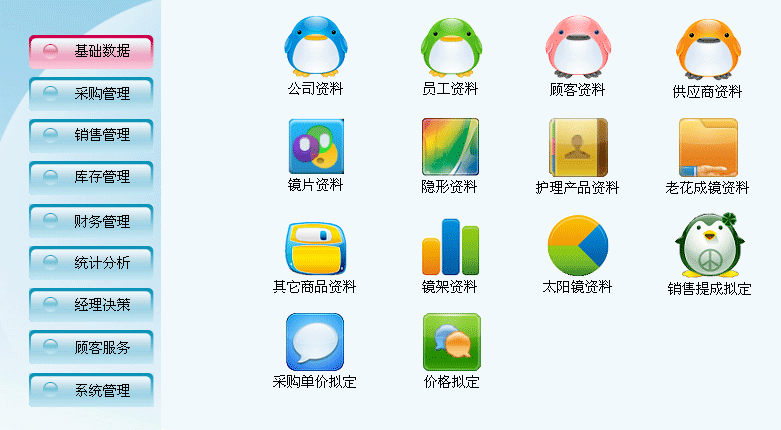Tap the 顾客资料 icon
This screenshot has height=430, width=781.
[x=578, y=48]
